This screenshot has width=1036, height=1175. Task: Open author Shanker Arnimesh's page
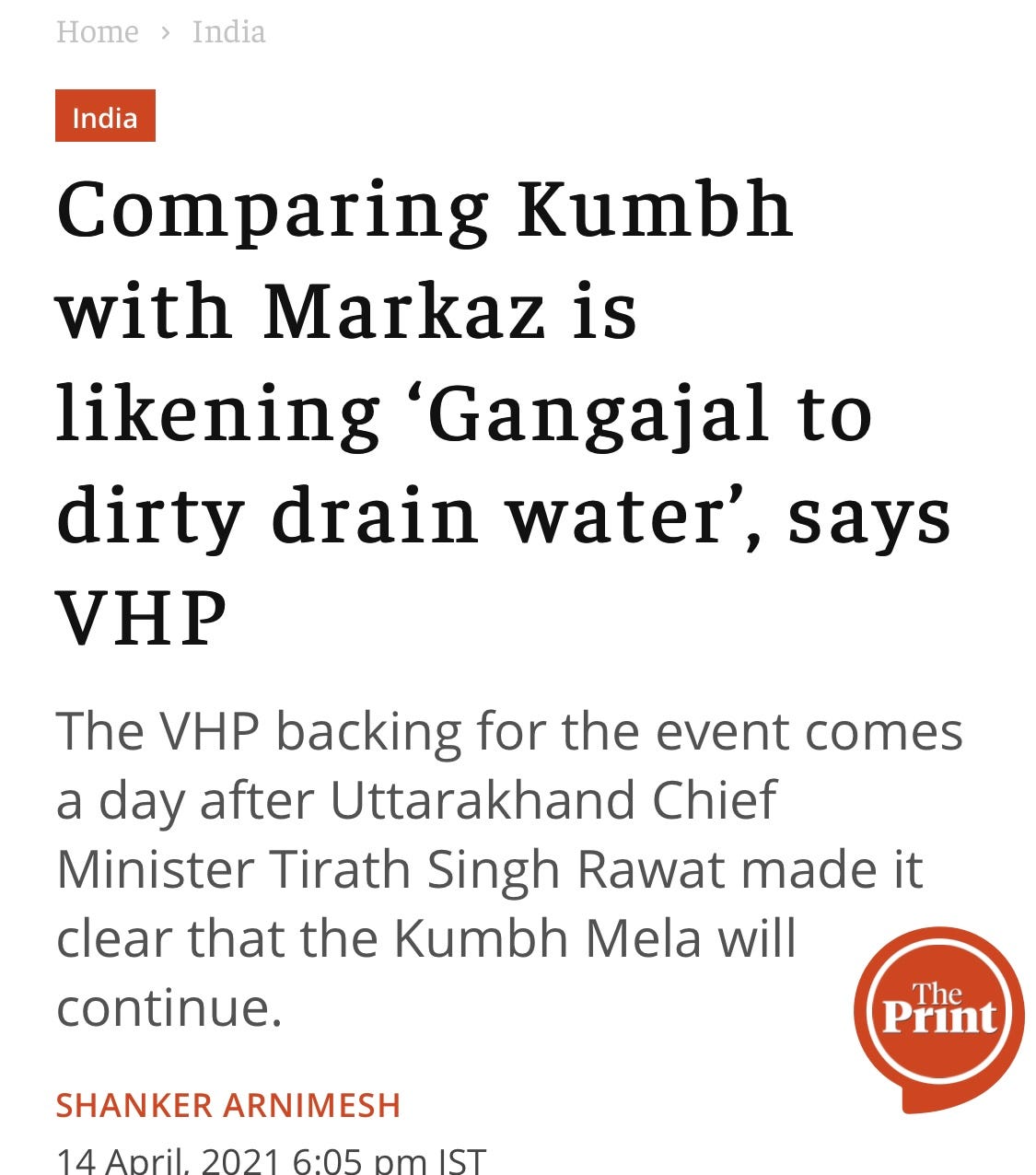(x=227, y=1104)
